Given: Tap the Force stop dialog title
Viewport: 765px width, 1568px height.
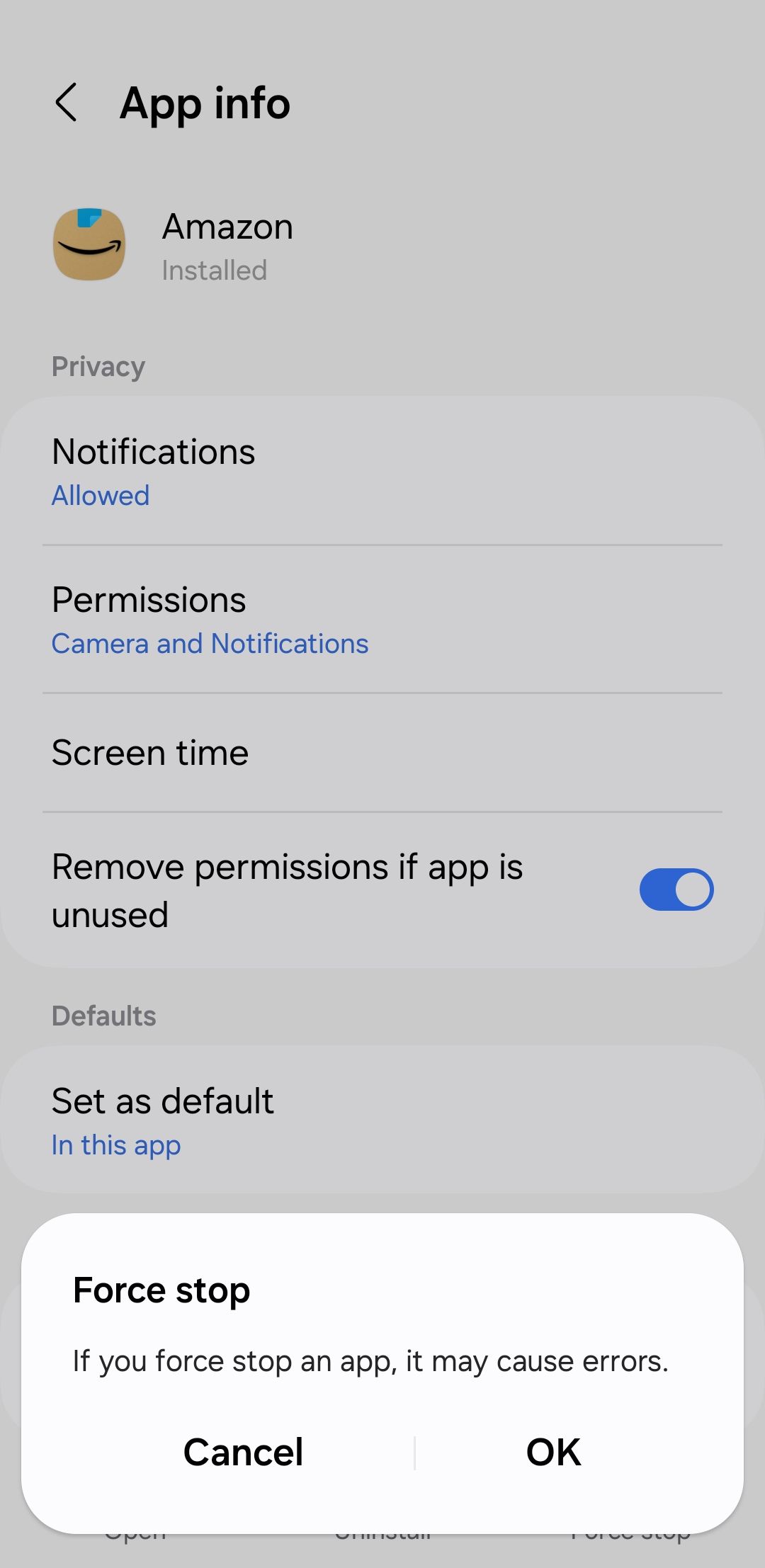Looking at the screenshot, I should click(x=161, y=1290).
